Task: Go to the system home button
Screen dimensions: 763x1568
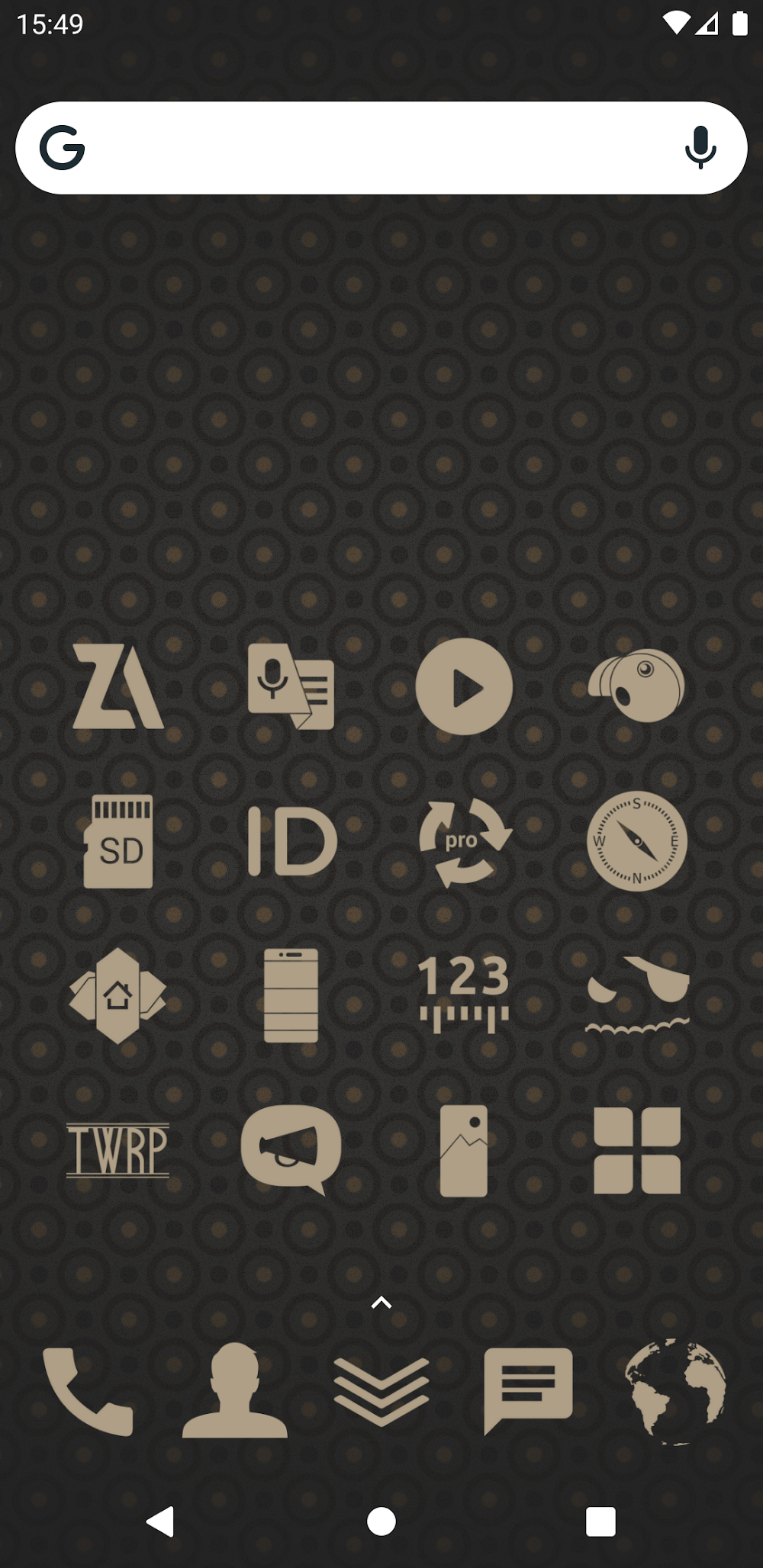Action: coord(381,1521)
